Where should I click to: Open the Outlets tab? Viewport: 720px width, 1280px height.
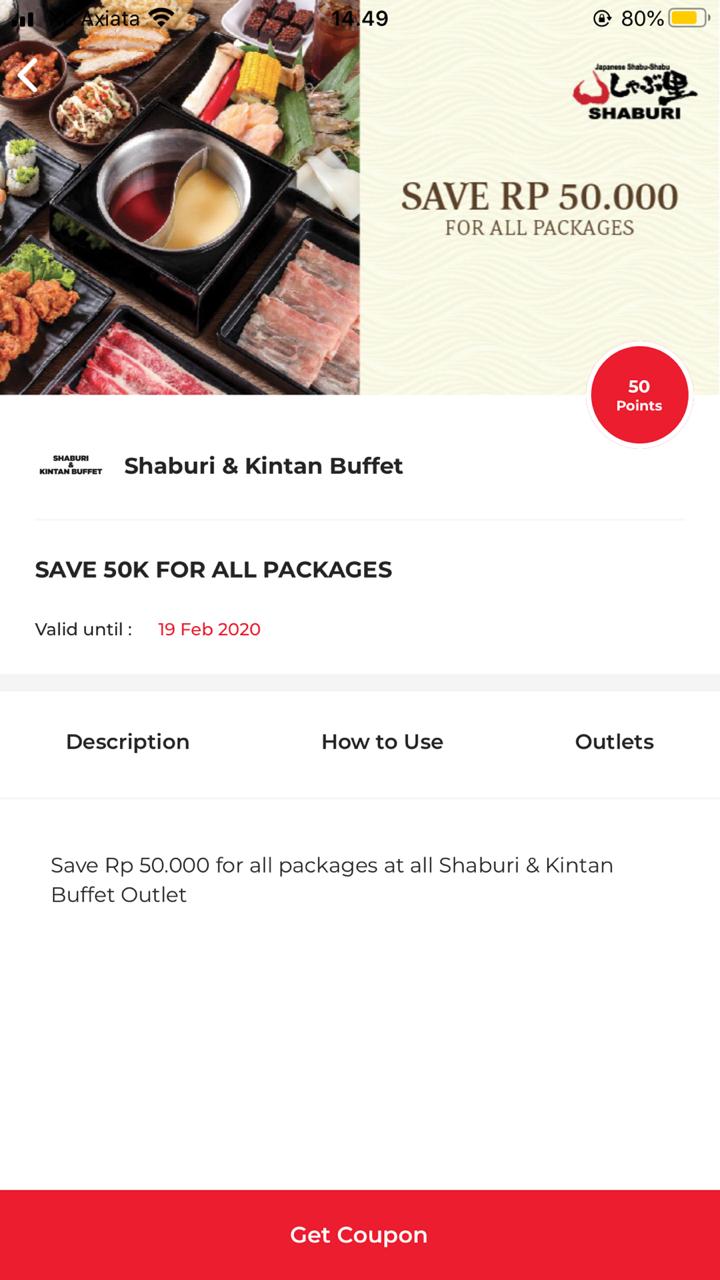click(614, 742)
